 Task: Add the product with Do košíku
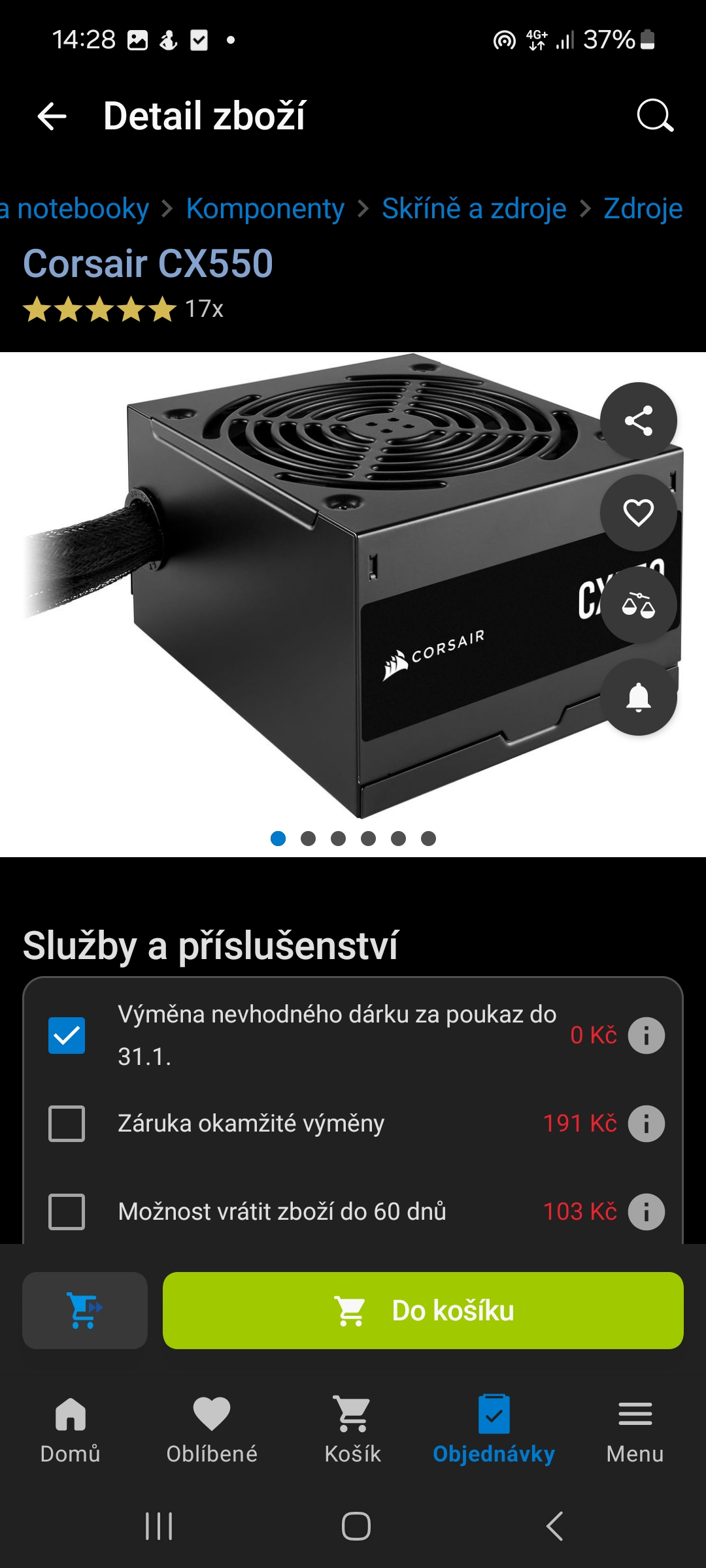[423, 1311]
